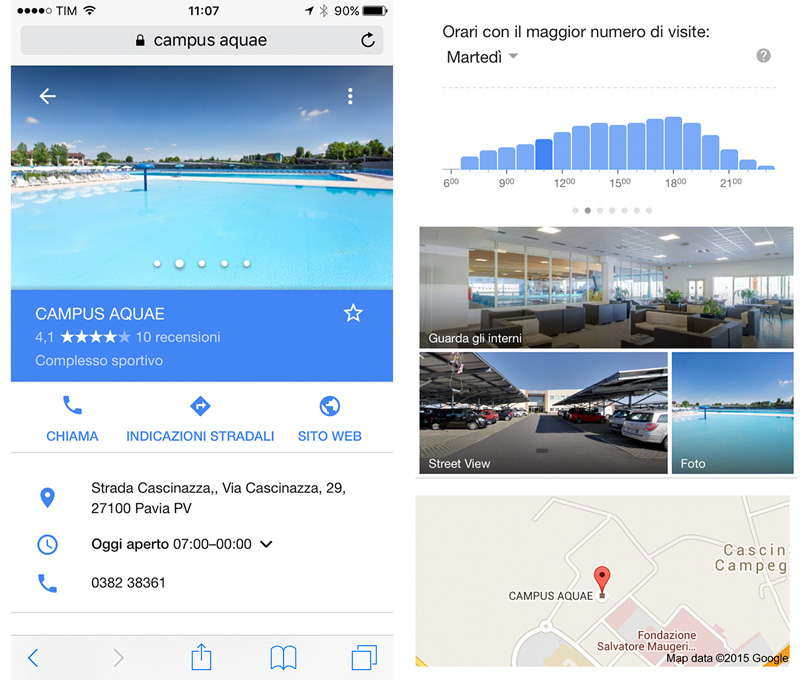This screenshot has height=680, width=800.
Task: Go back using the white arrow
Action: 47,96
